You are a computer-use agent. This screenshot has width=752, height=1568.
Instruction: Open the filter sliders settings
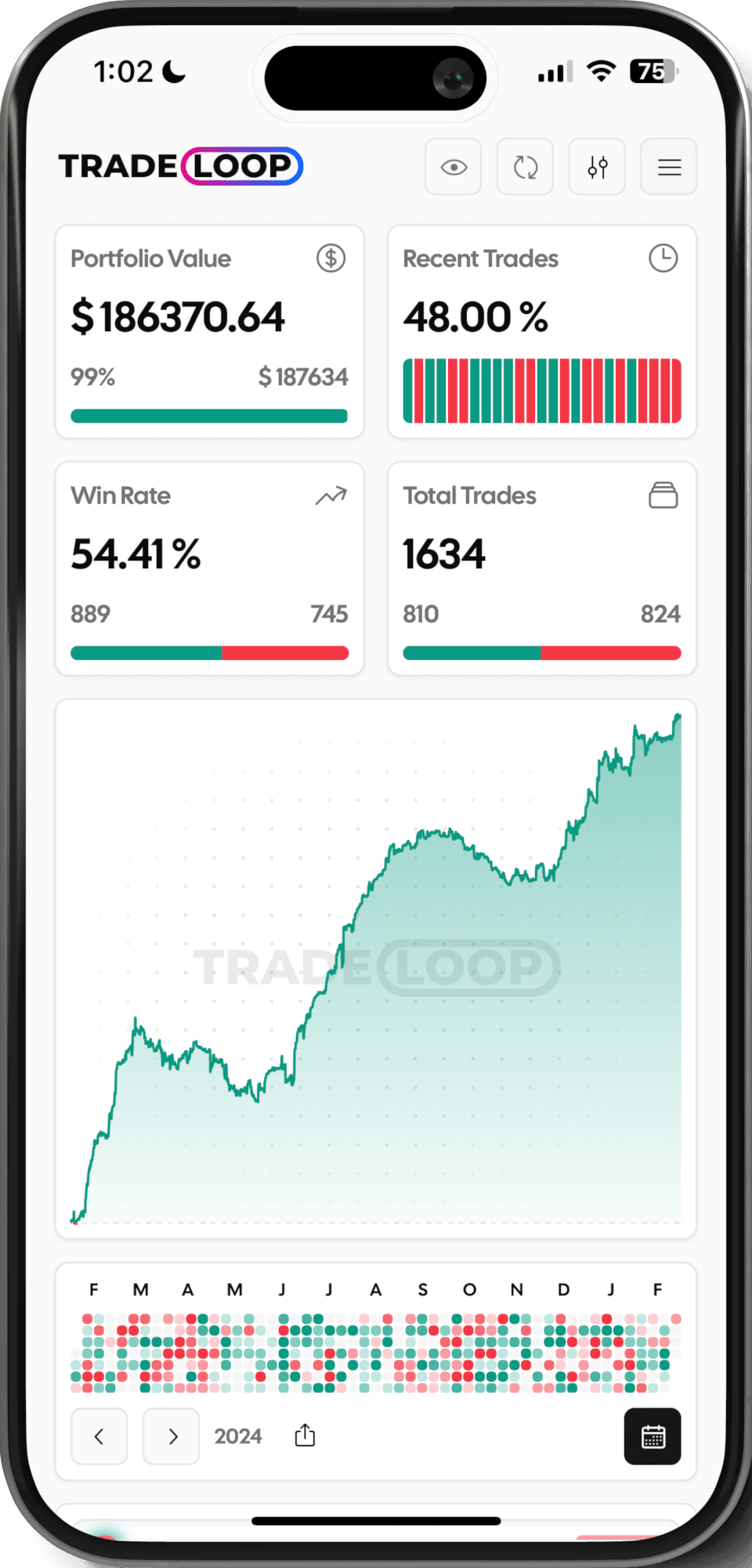[597, 167]
